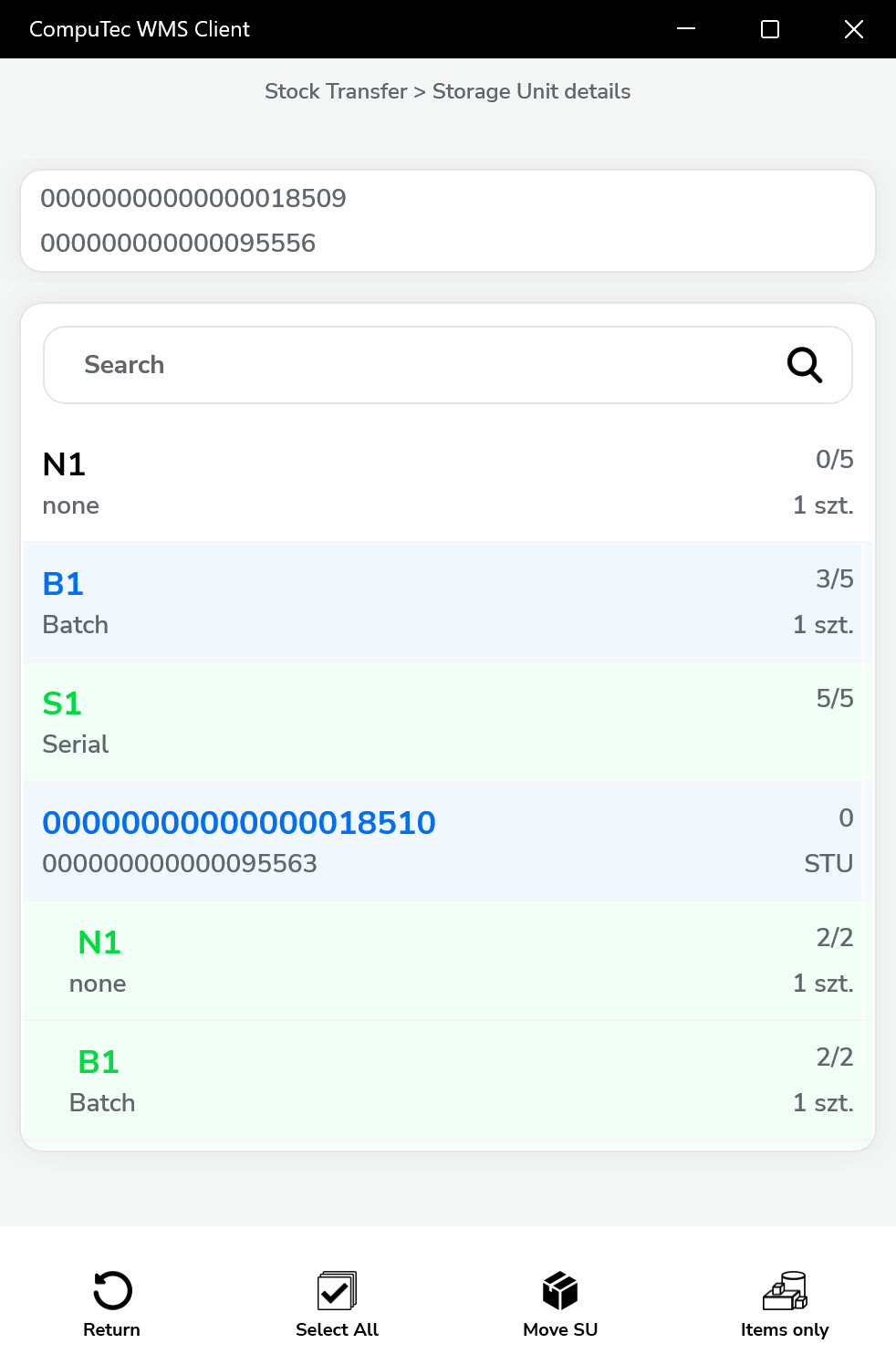
Task: Open storage unit 000000000000018510
Action: [447, 840]
